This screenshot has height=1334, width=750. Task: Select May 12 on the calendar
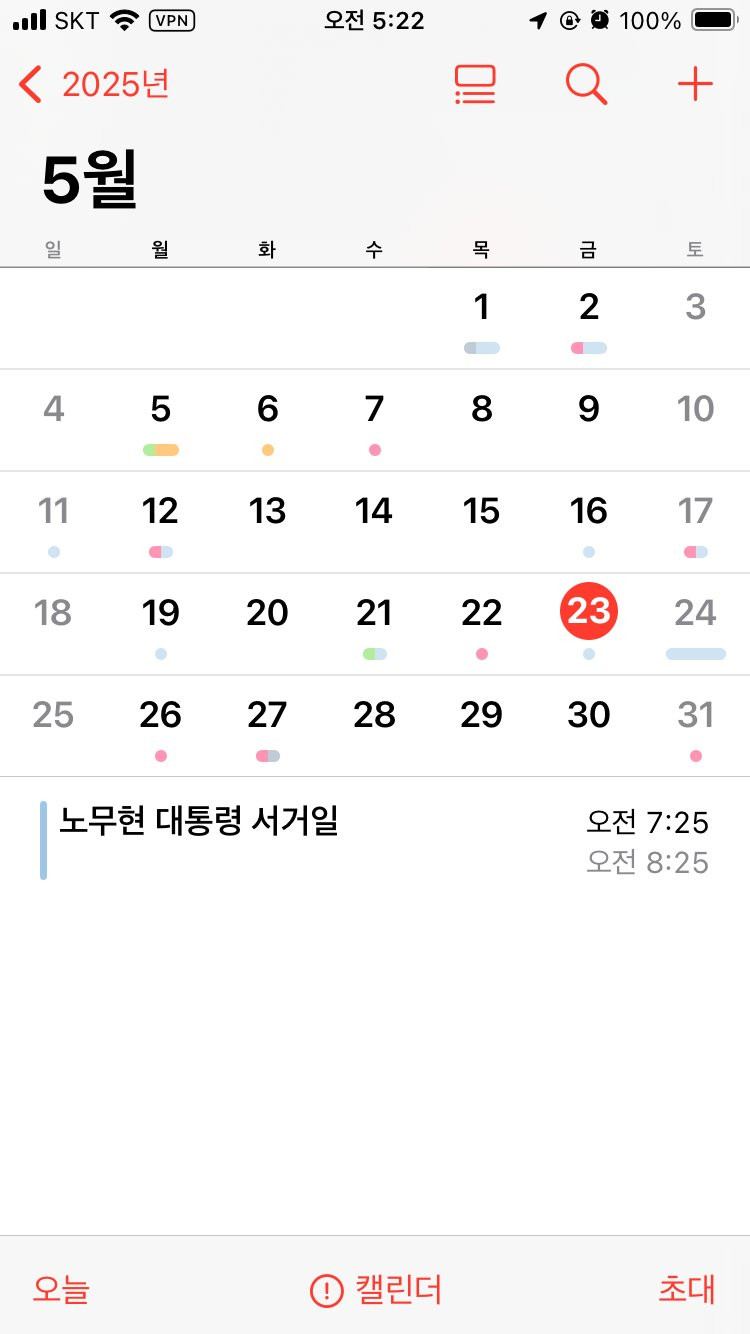tap(160, 512)
